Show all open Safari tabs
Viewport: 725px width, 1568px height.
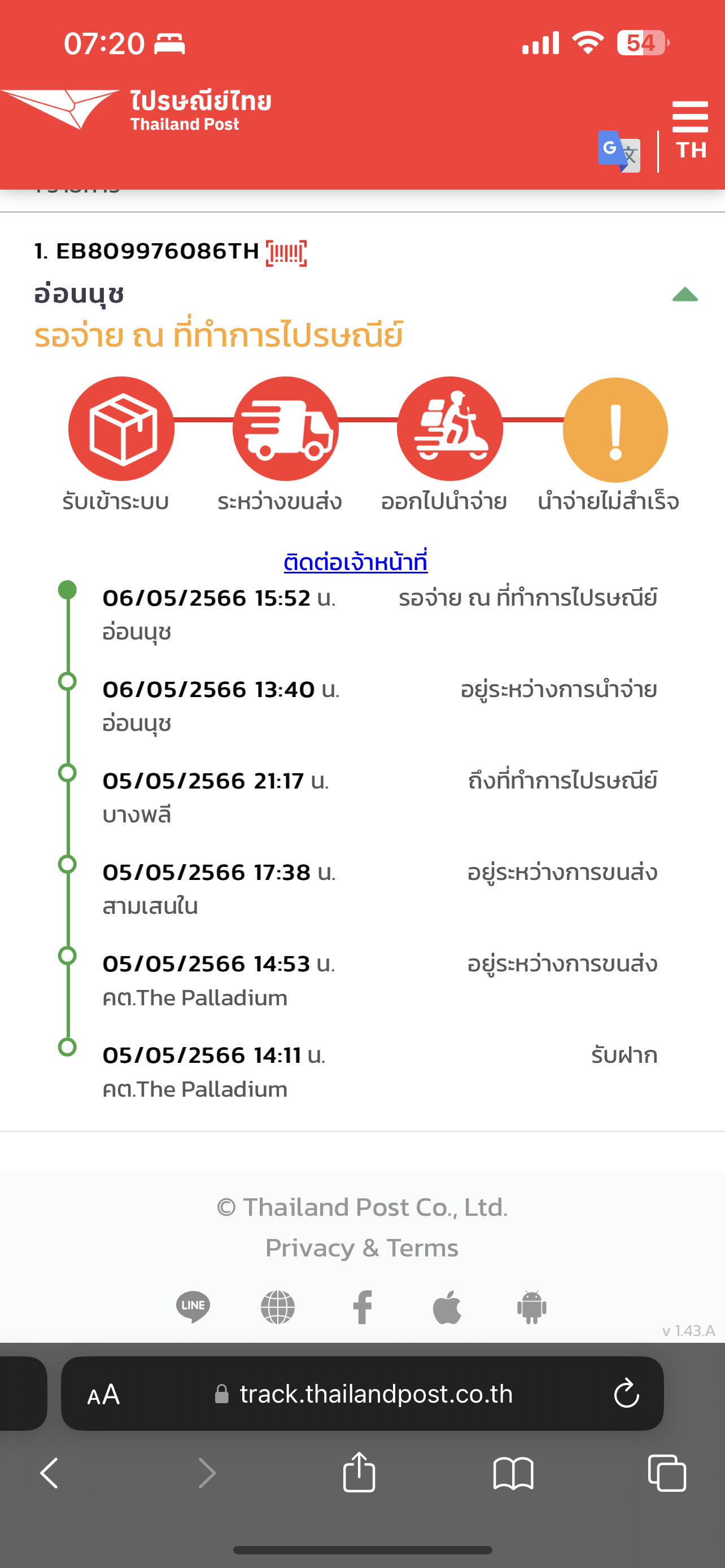[667, 1473]
